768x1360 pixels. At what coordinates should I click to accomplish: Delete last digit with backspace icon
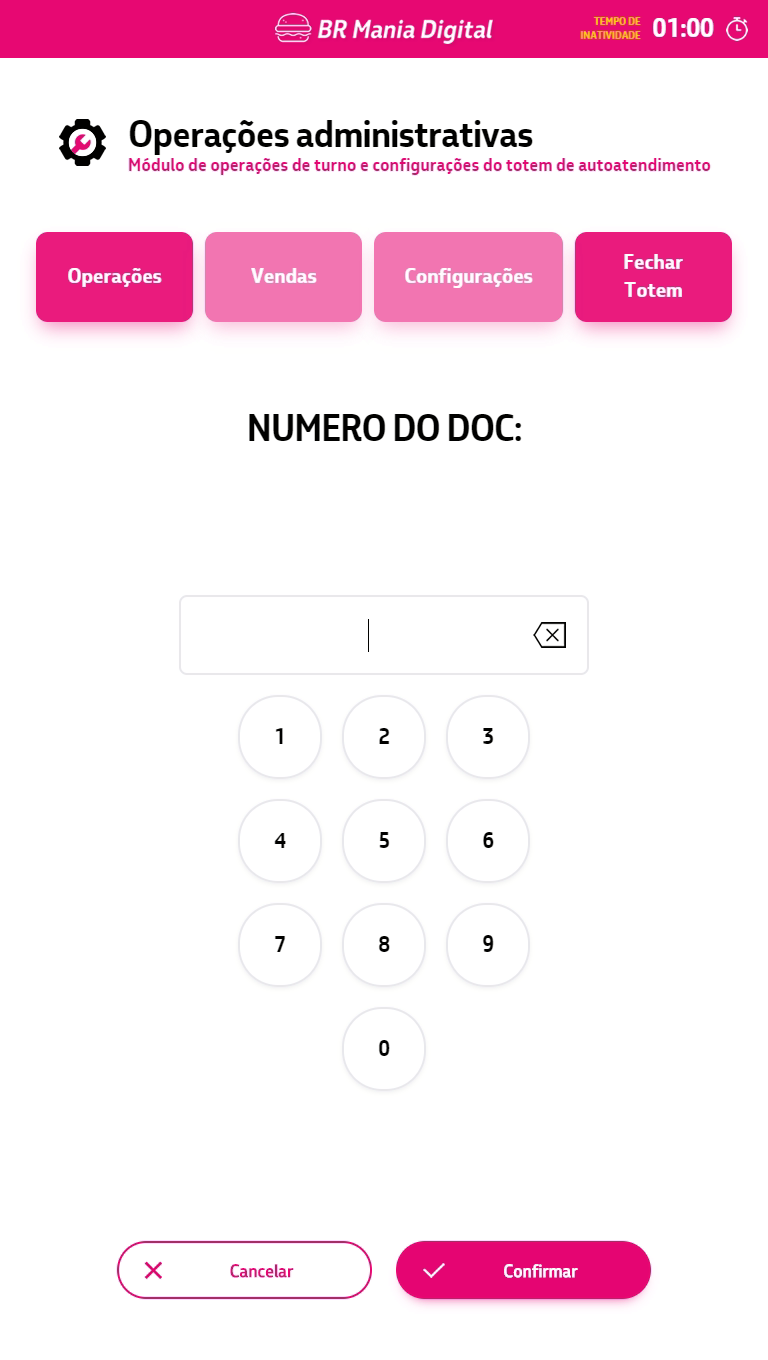[550, 635]
